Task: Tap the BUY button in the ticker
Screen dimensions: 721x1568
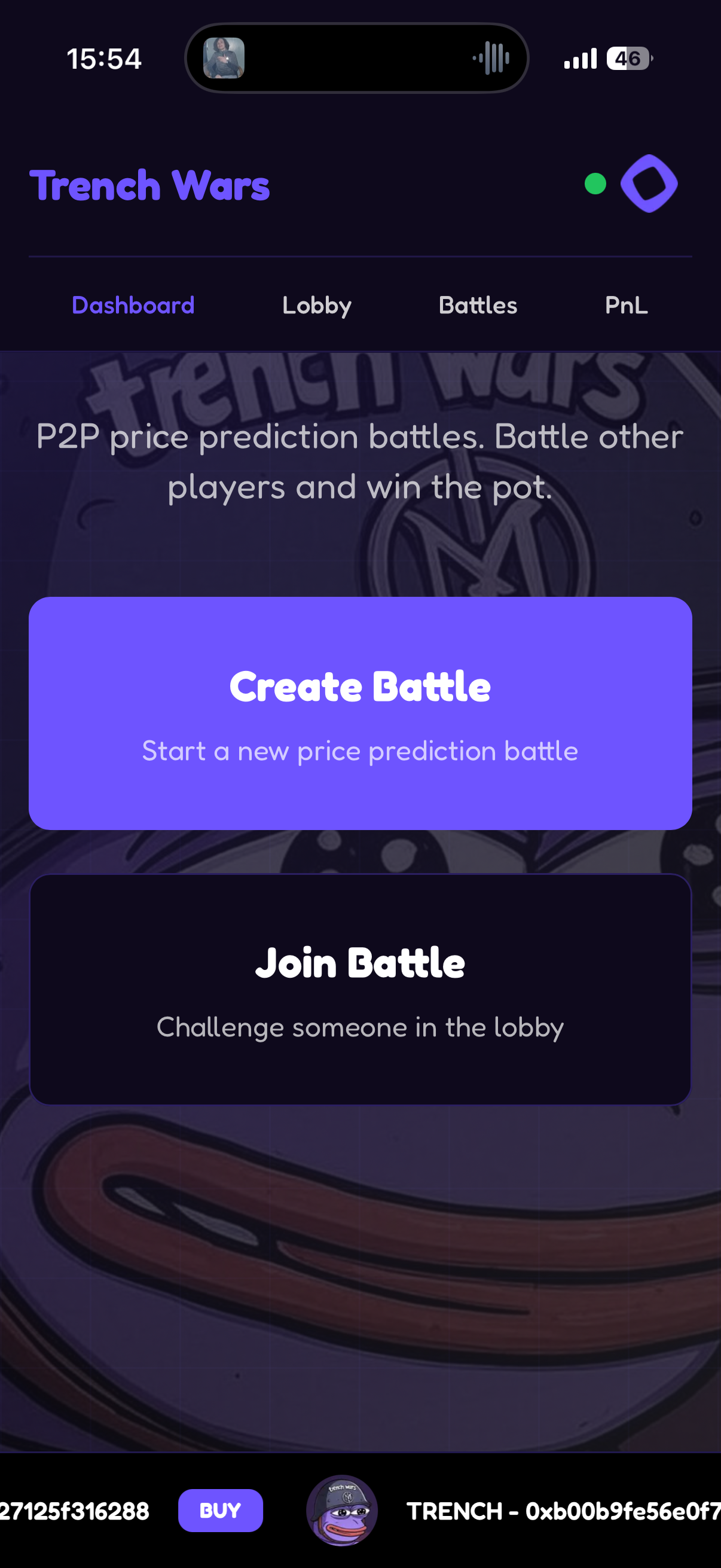Action: point(220,1510)
